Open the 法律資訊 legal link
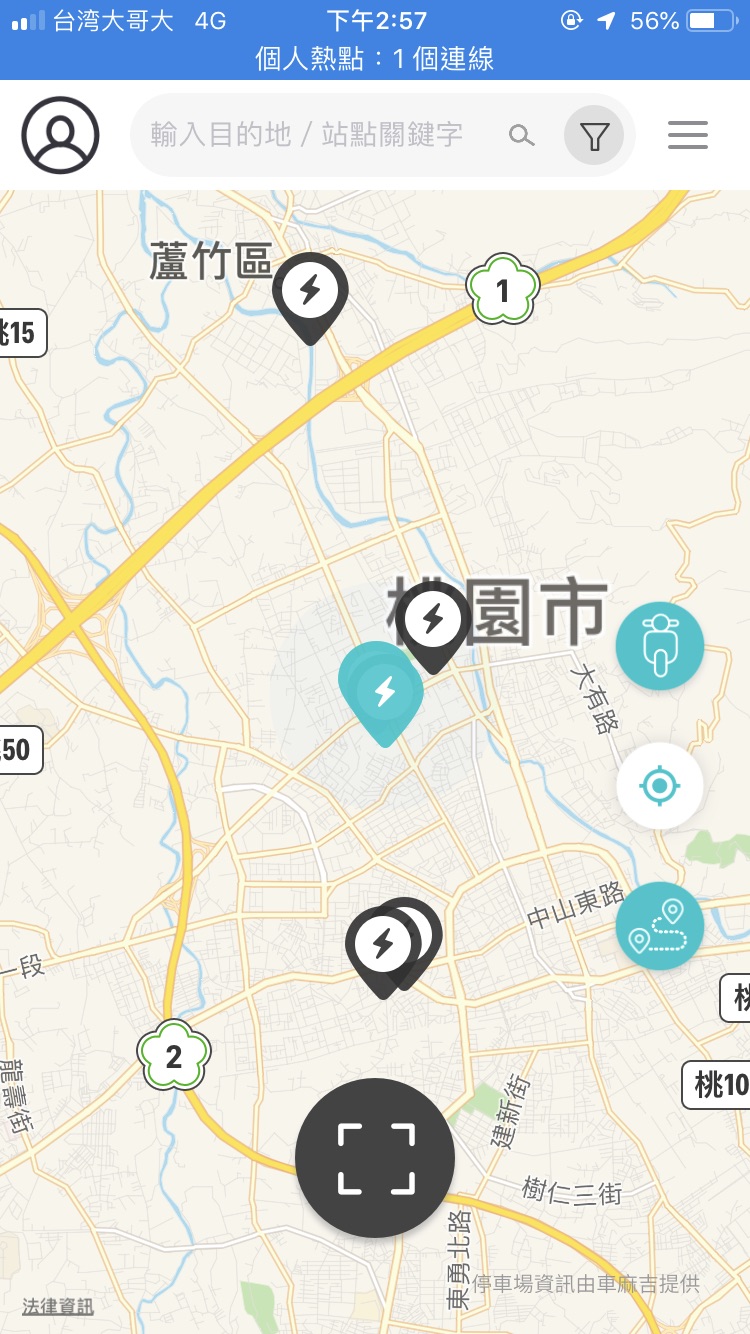The width and height of the screenshot is (750, 1334). click(x=58, y=1306)
